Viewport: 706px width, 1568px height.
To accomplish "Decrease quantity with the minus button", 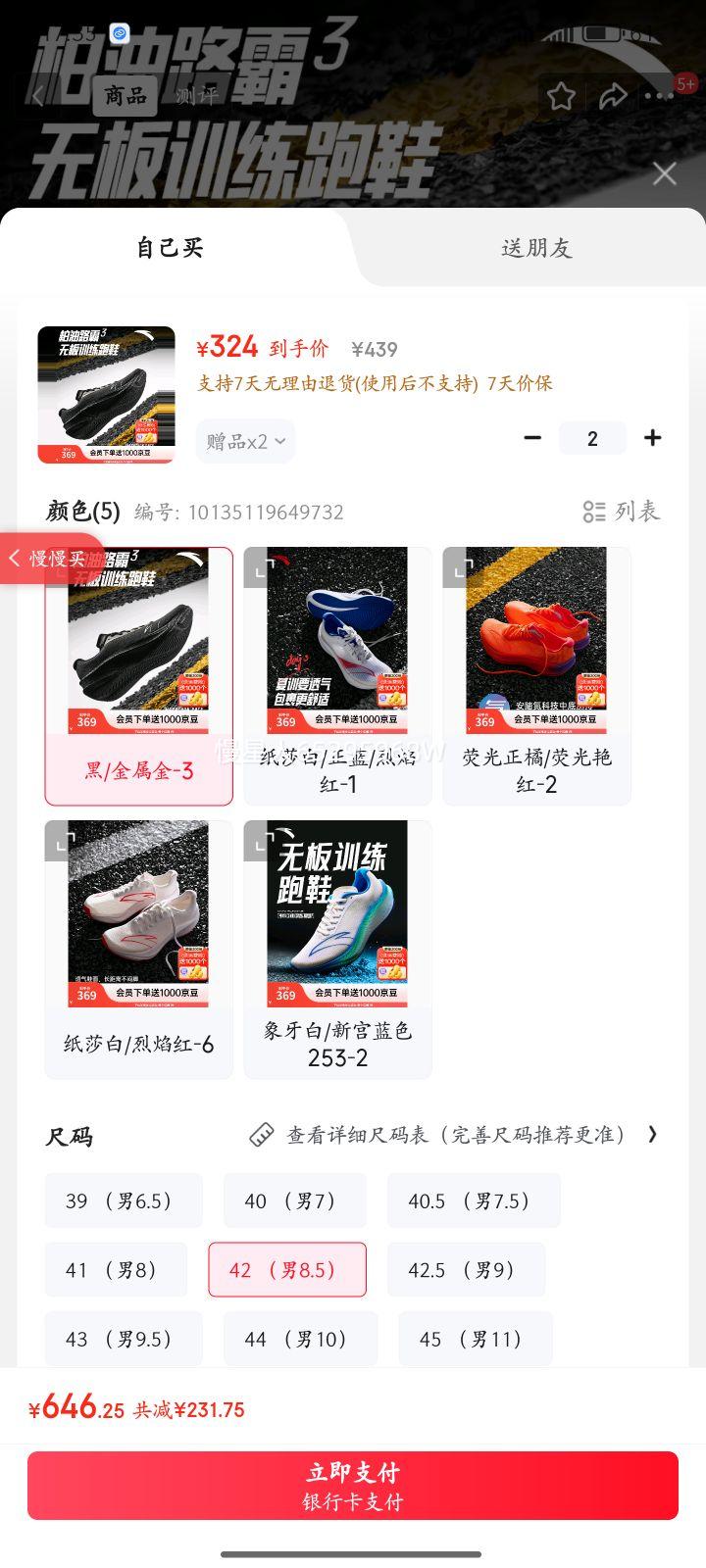I will (532, 438).
